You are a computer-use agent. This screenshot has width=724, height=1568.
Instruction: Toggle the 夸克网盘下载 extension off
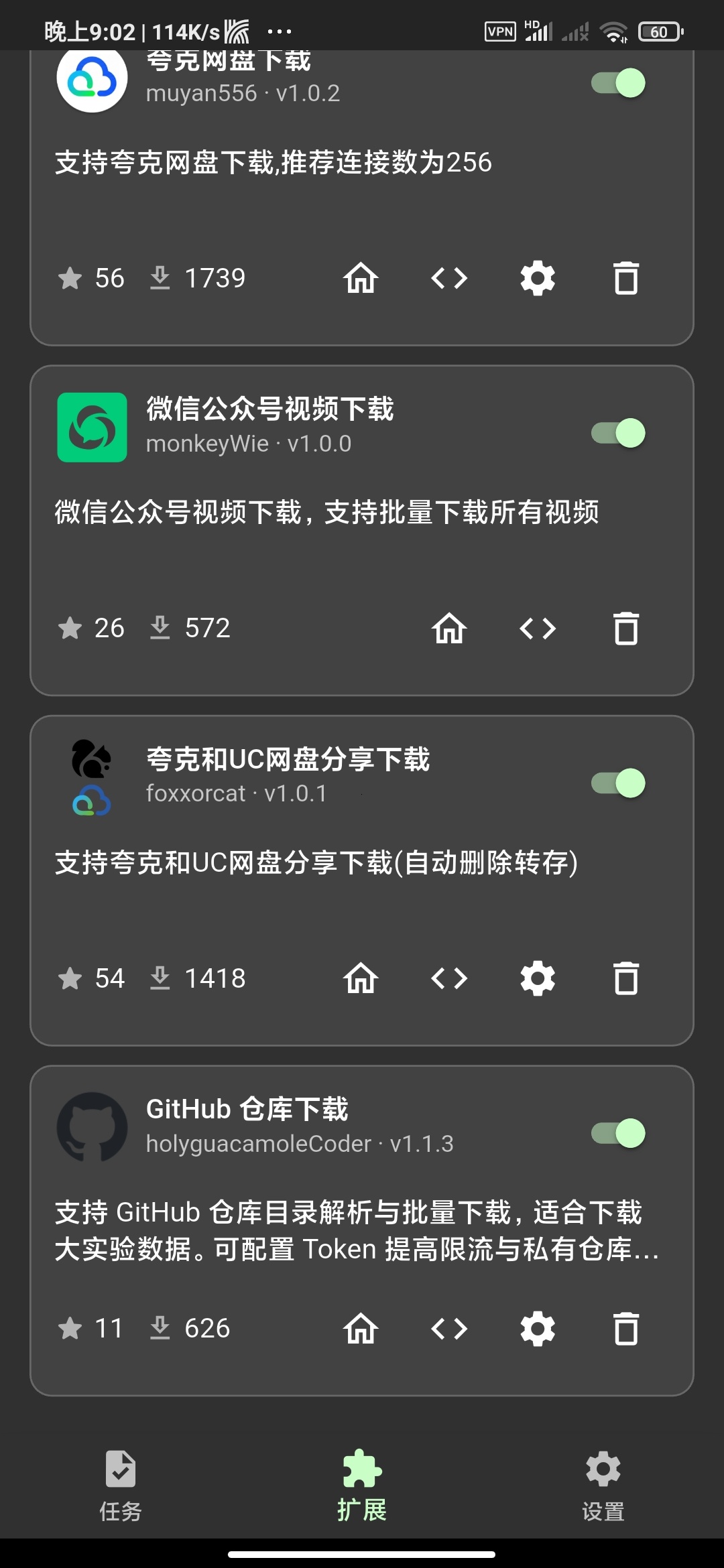pos(617,84)
